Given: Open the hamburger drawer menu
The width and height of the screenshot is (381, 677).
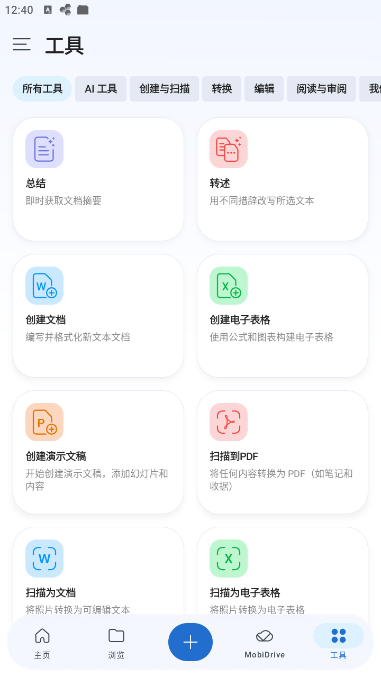Looking at the screenshot, I should pyautogui.click(x=22, y=44).
